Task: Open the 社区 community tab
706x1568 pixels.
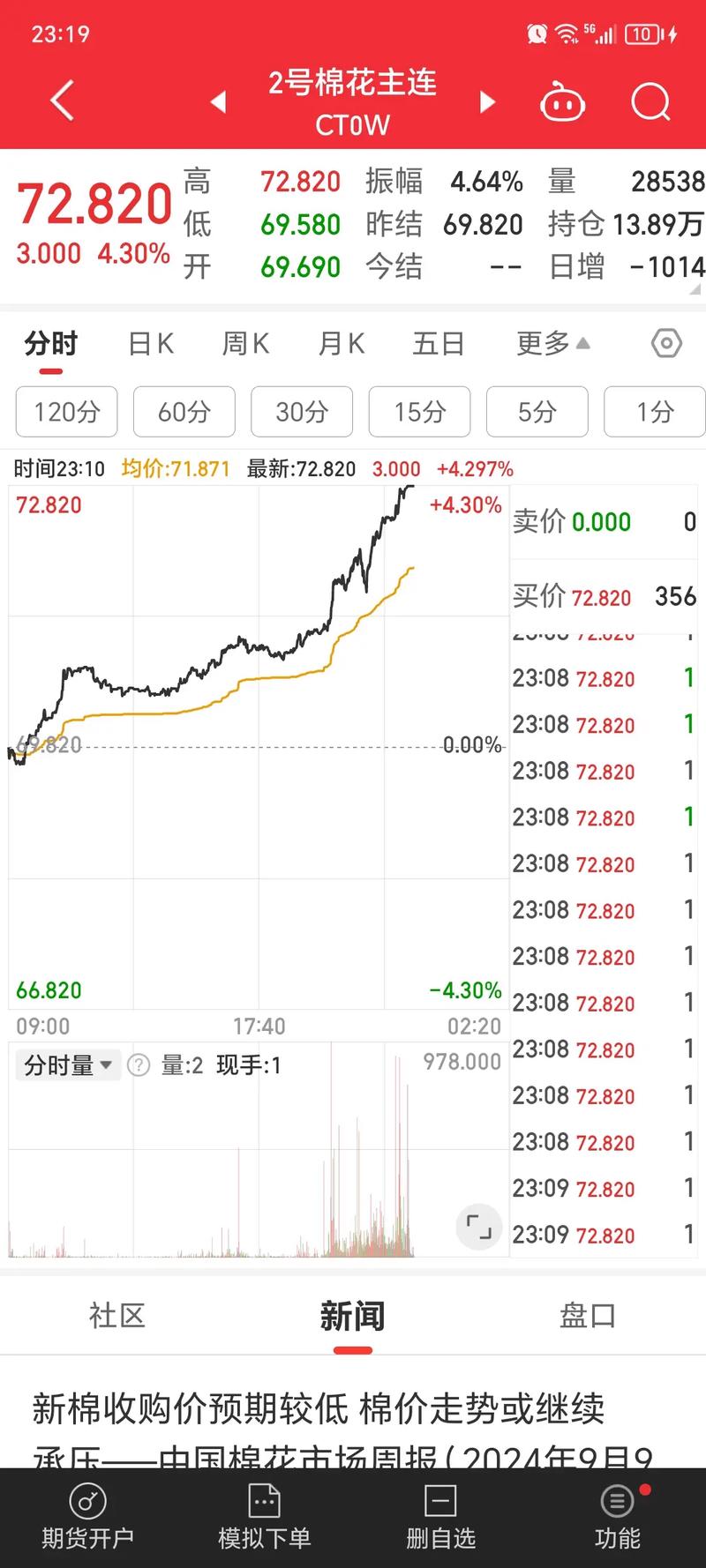Action: coord(117,1315)
